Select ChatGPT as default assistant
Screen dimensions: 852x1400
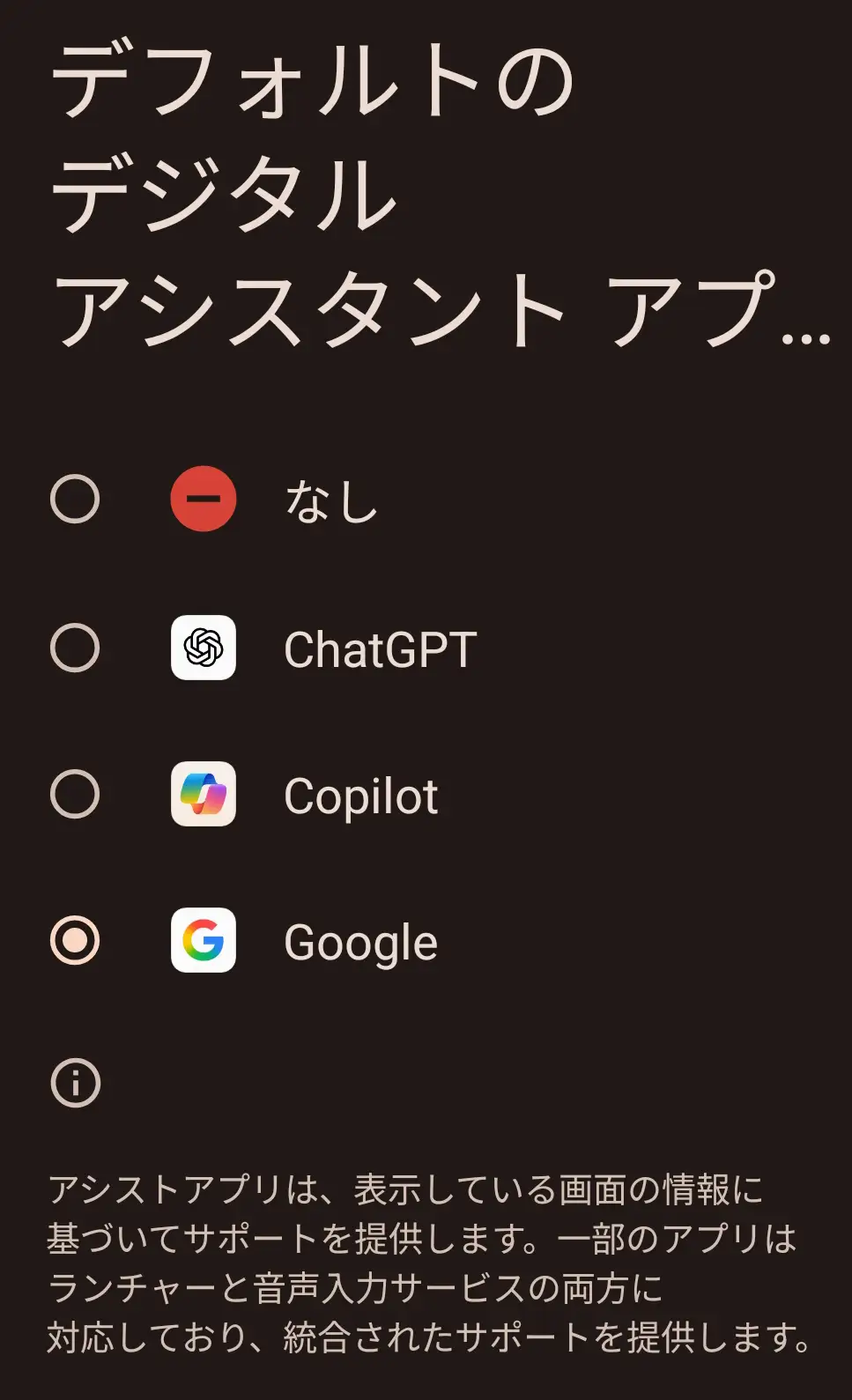[75, 649]
